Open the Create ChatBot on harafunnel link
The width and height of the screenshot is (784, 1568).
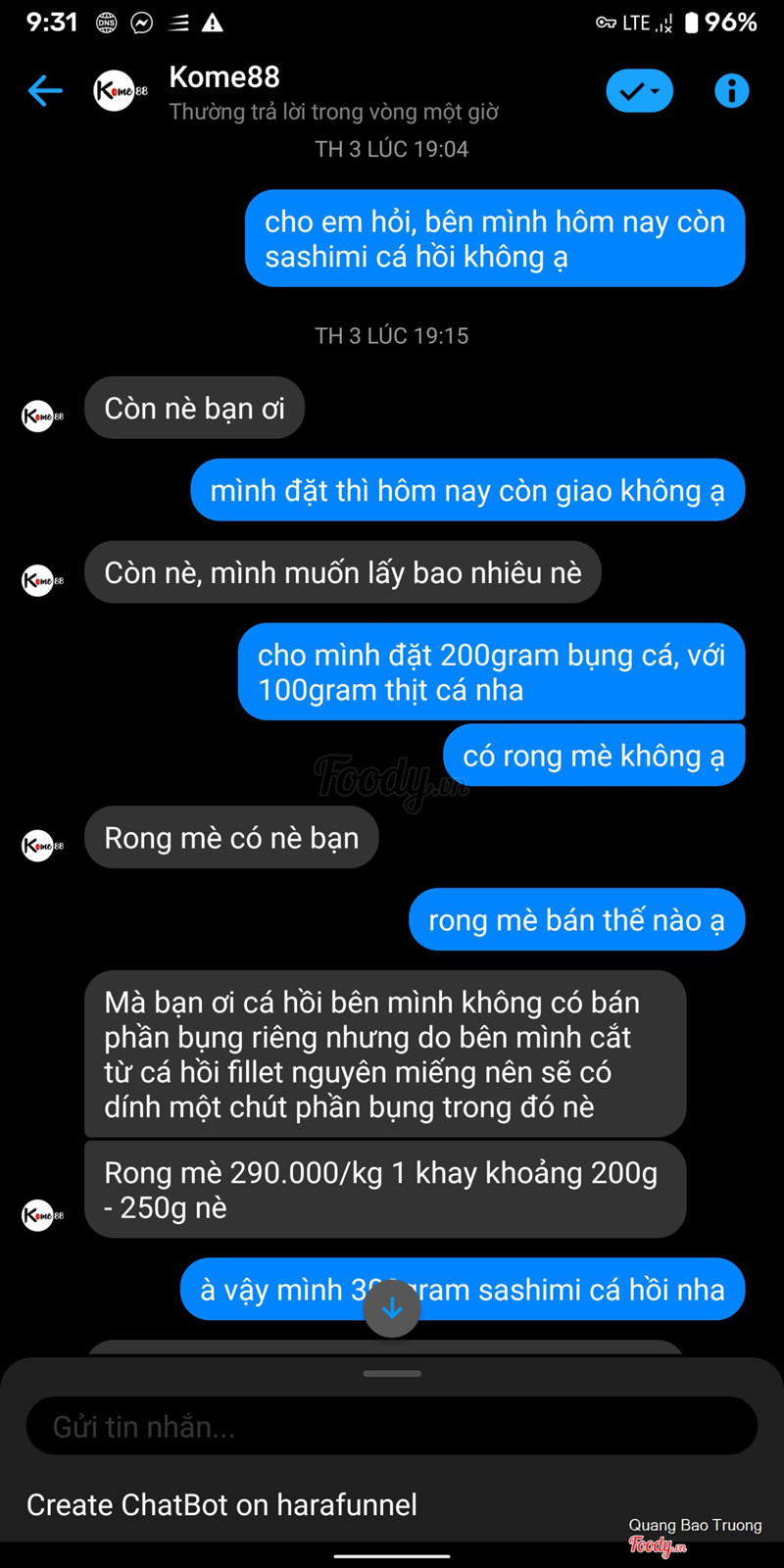(x=222, y=1504)
